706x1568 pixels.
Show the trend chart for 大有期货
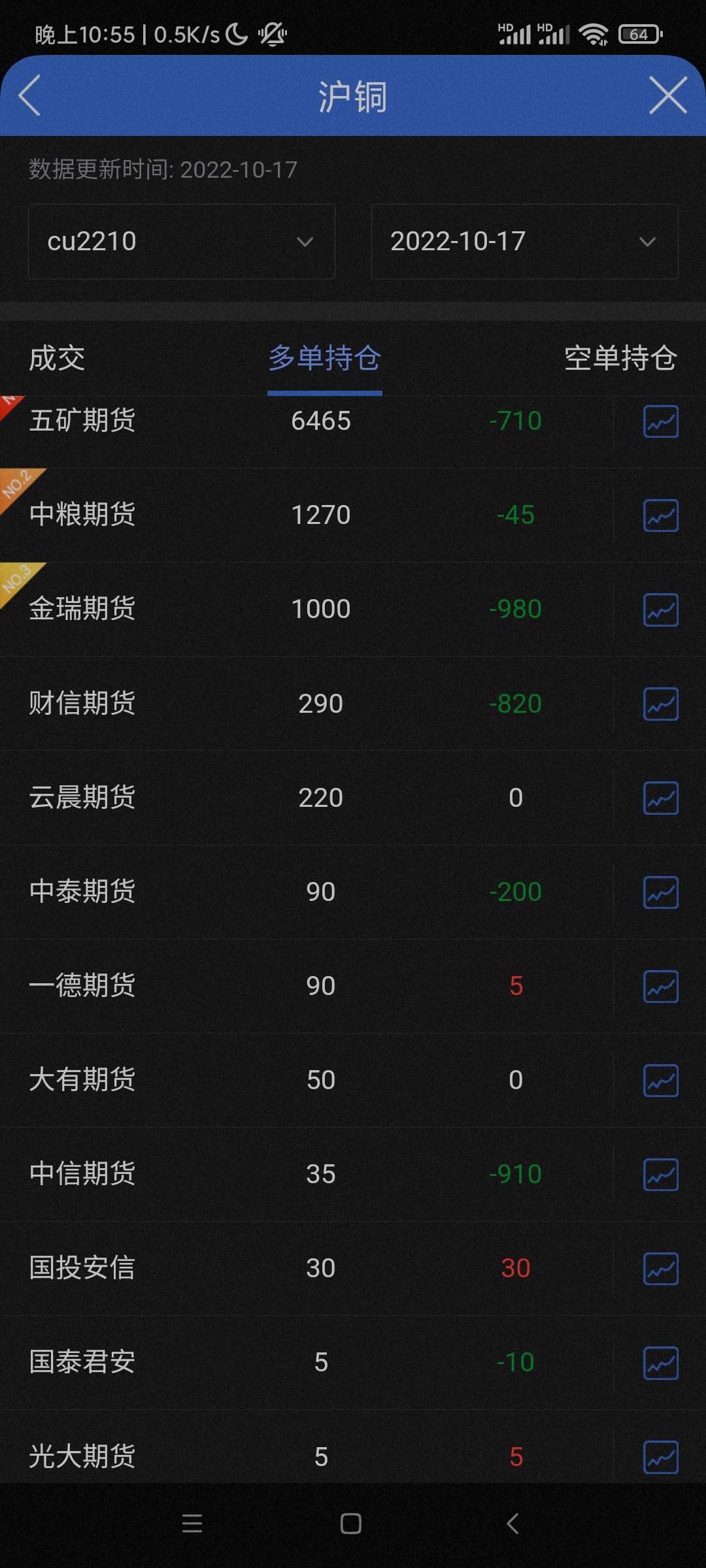(x=660, y=1080)
